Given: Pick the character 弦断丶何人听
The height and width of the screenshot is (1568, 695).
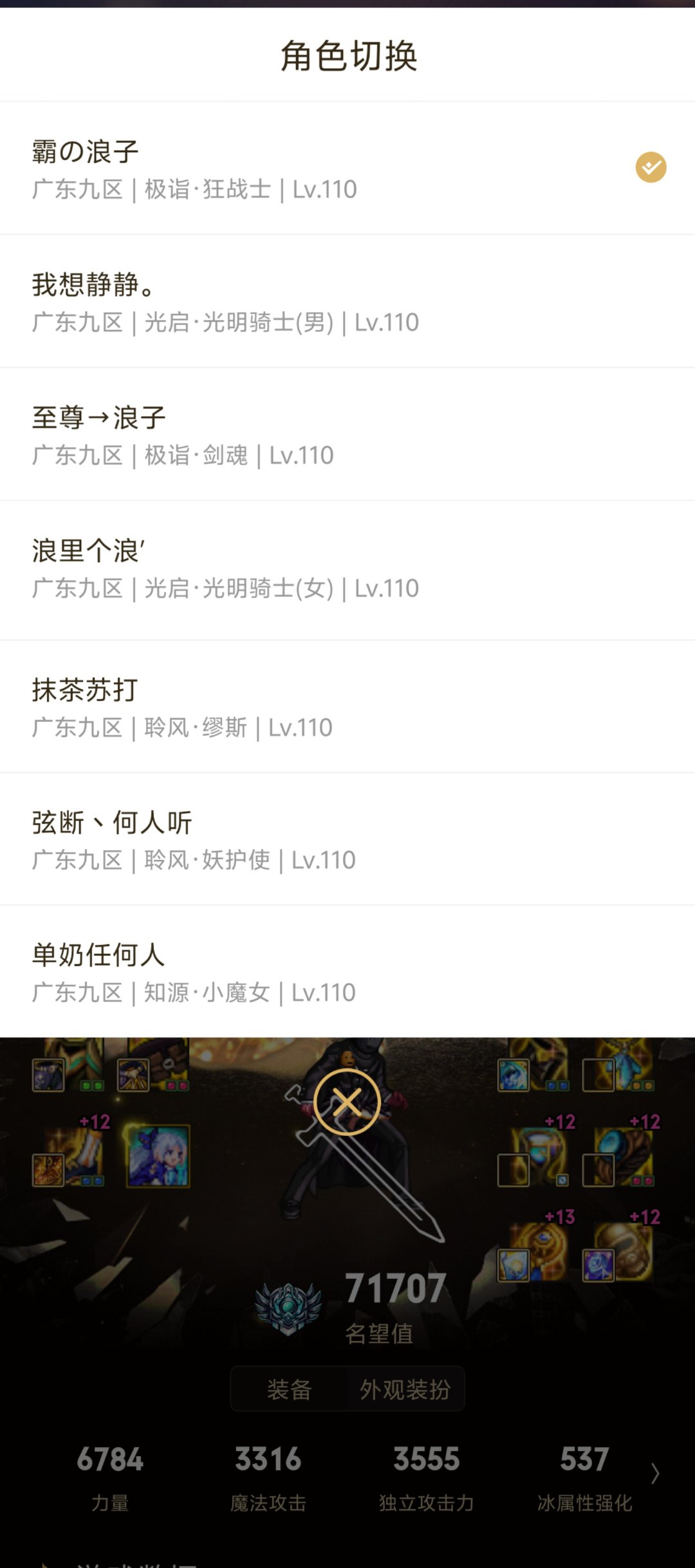Looking at the screenshot, I should point(347,839).
